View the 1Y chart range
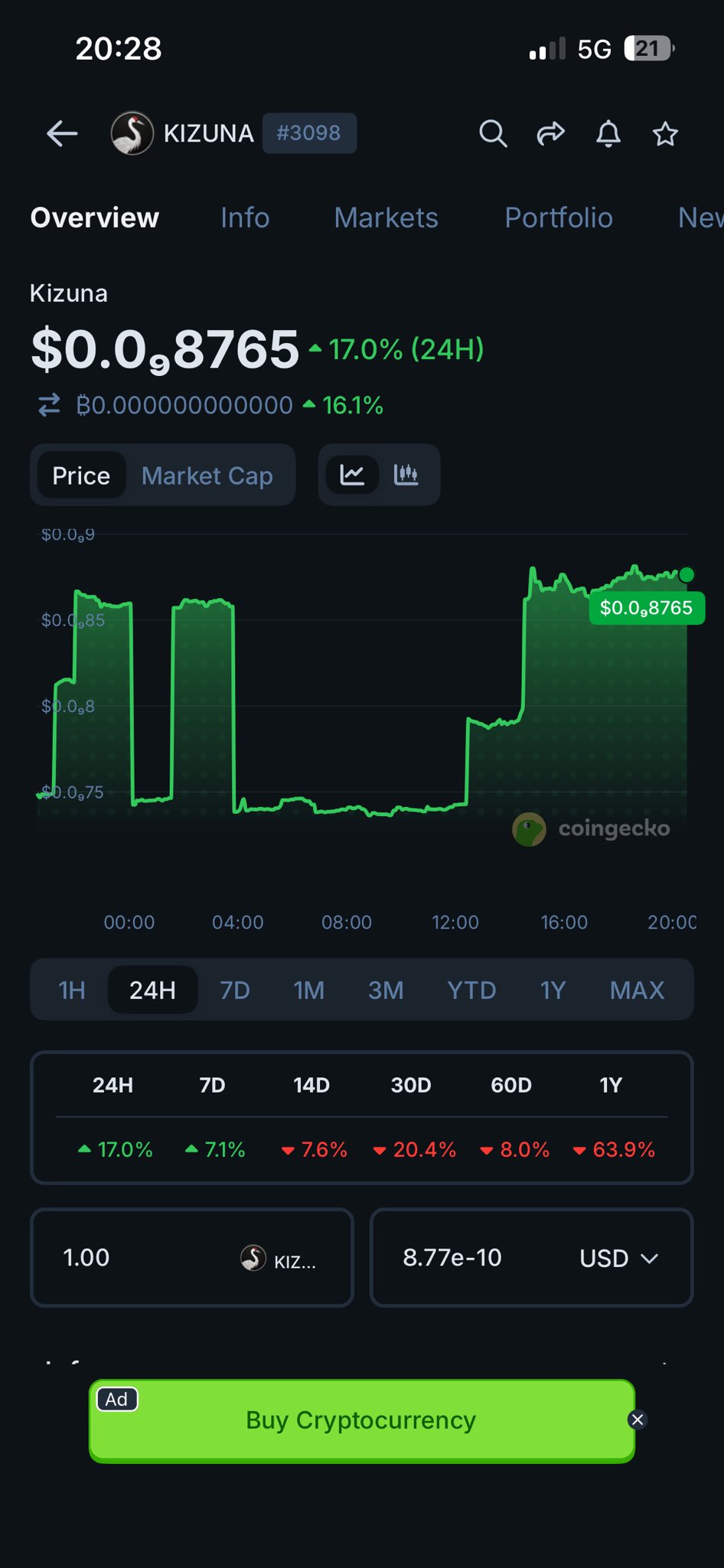 coord(553,990)
